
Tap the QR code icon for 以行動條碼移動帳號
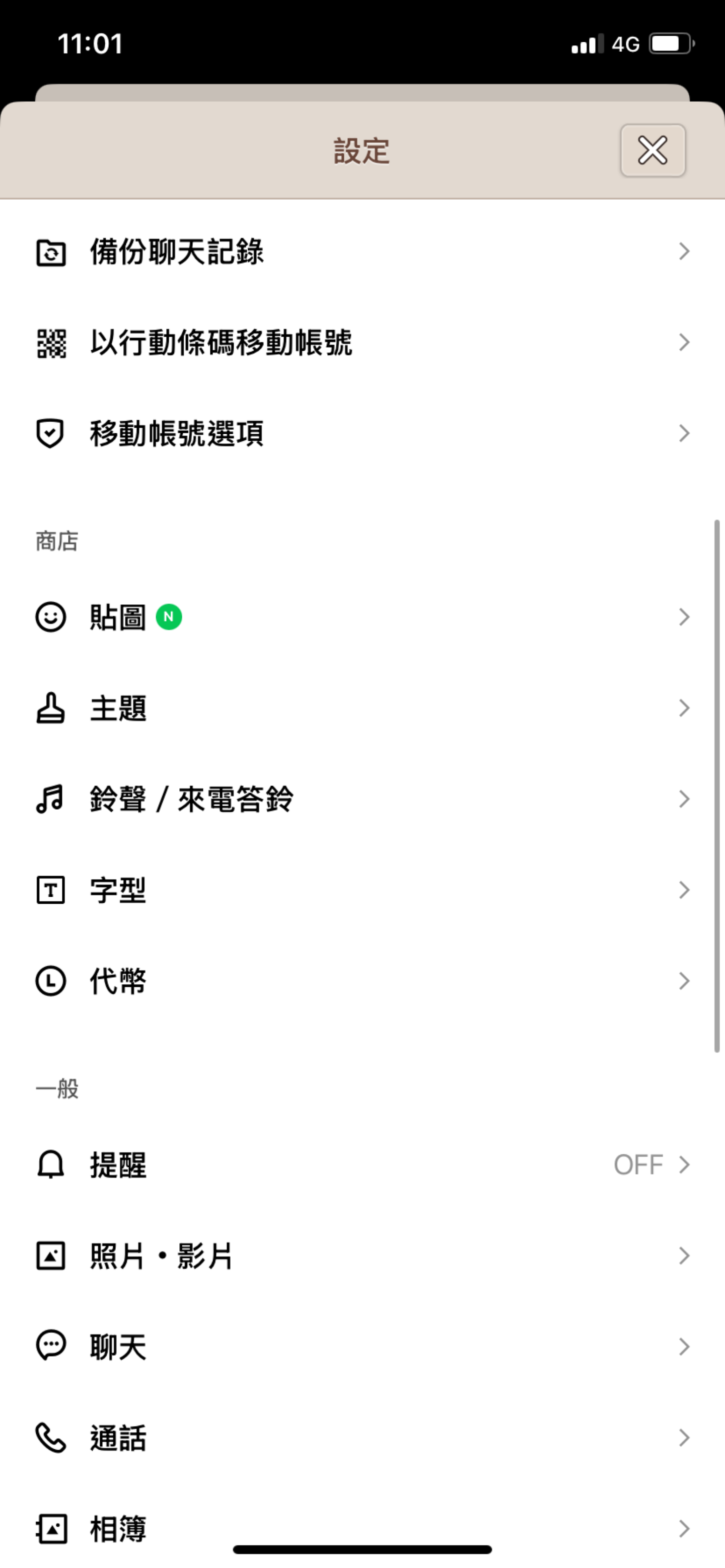coord(50,343)
